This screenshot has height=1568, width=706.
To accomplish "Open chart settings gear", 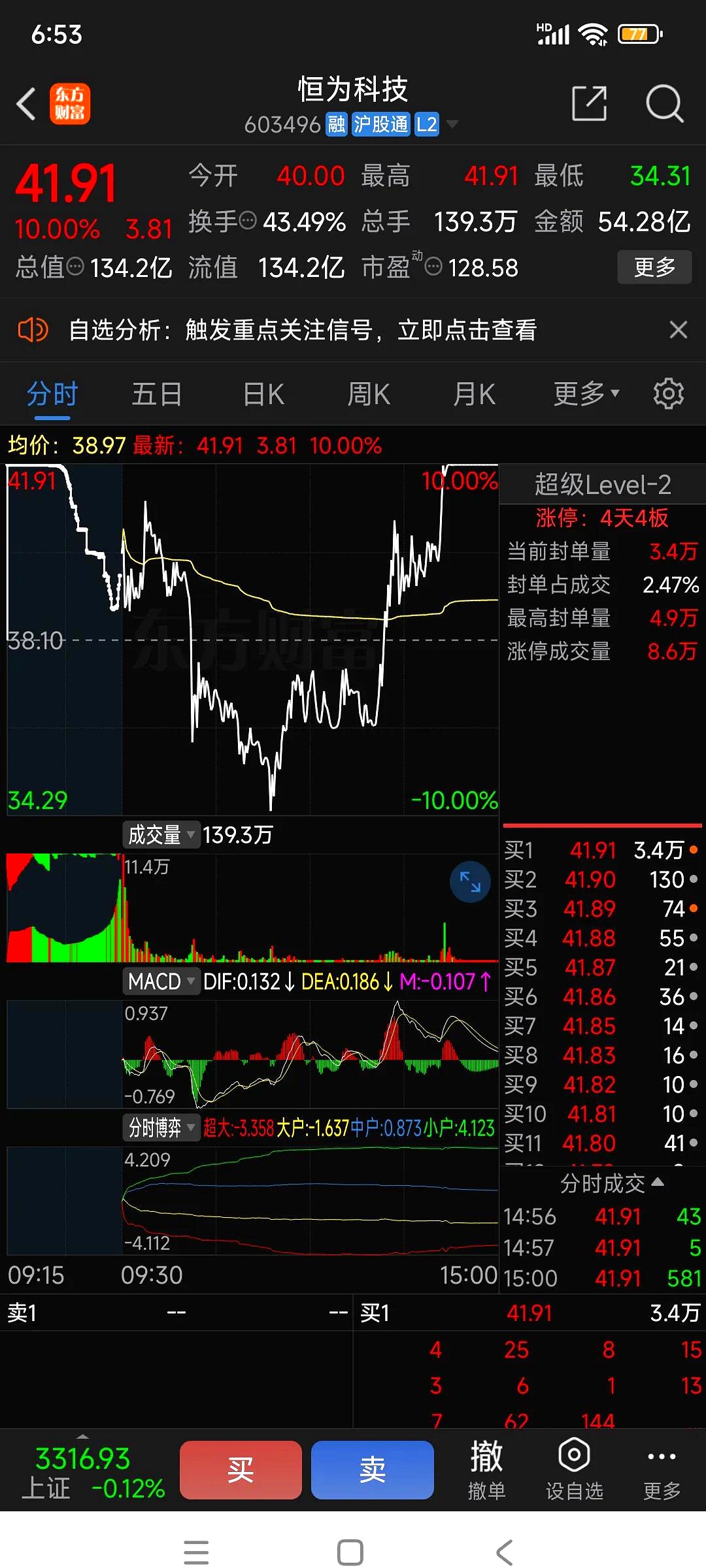I will tap(668, 393).
